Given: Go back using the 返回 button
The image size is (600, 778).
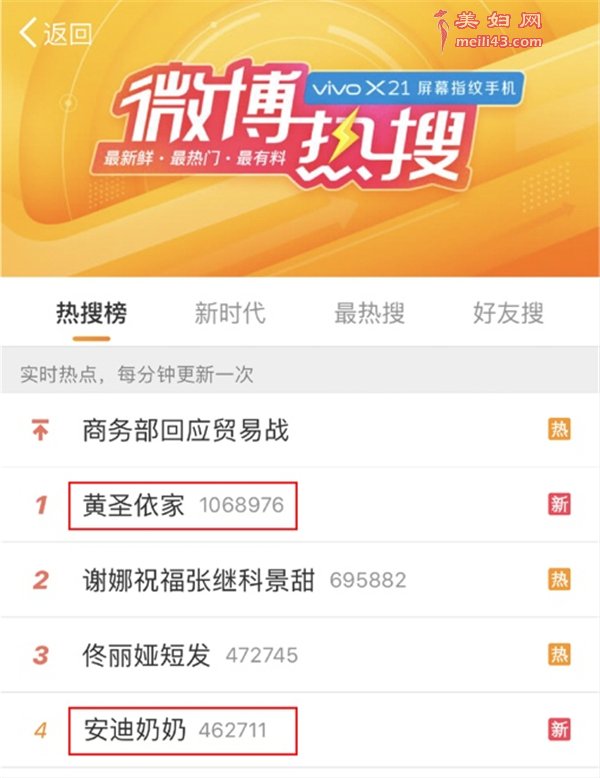Looking at the screenshot, I should coord(55,34).
